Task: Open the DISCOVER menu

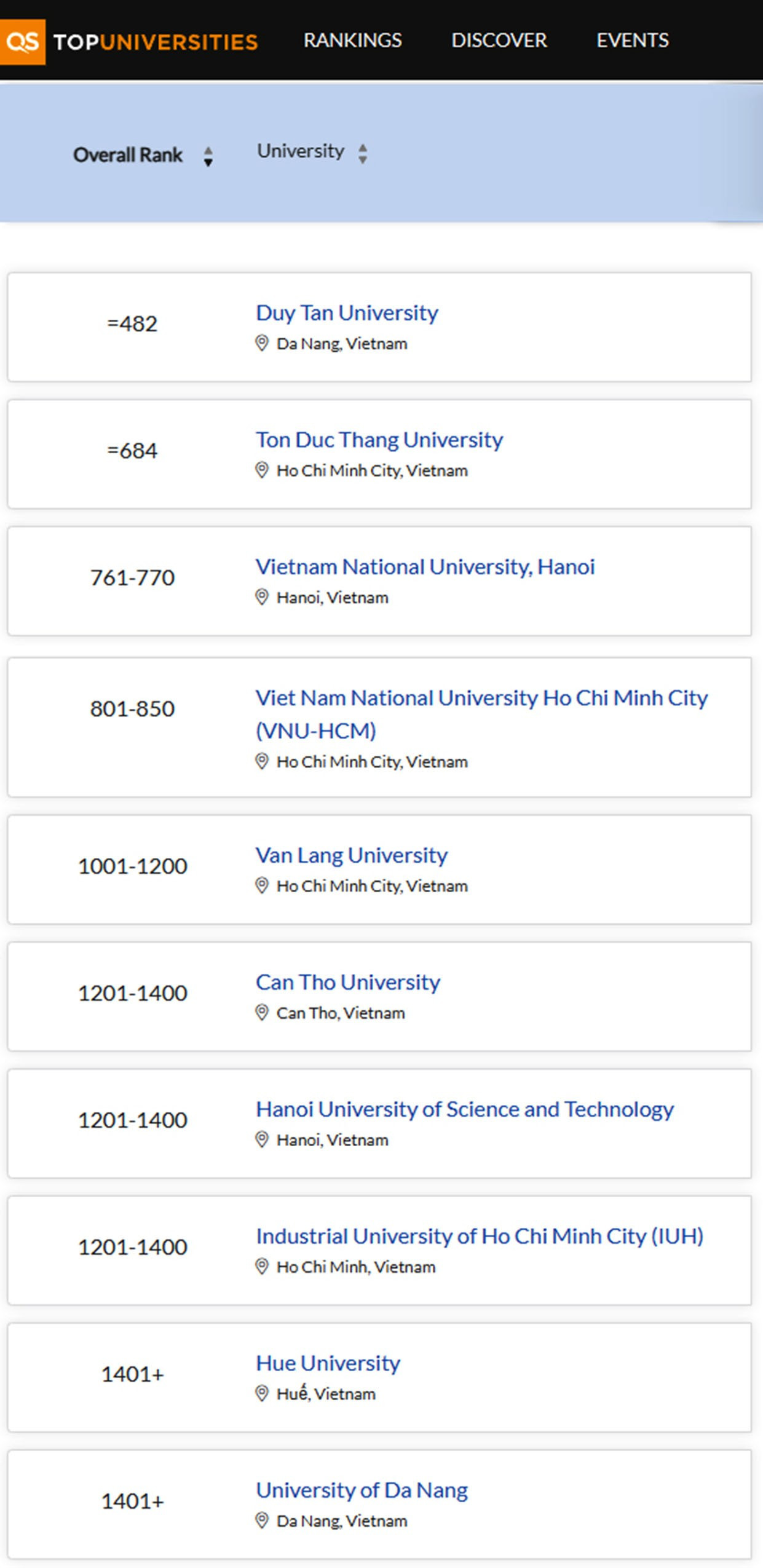Action: 500,41
